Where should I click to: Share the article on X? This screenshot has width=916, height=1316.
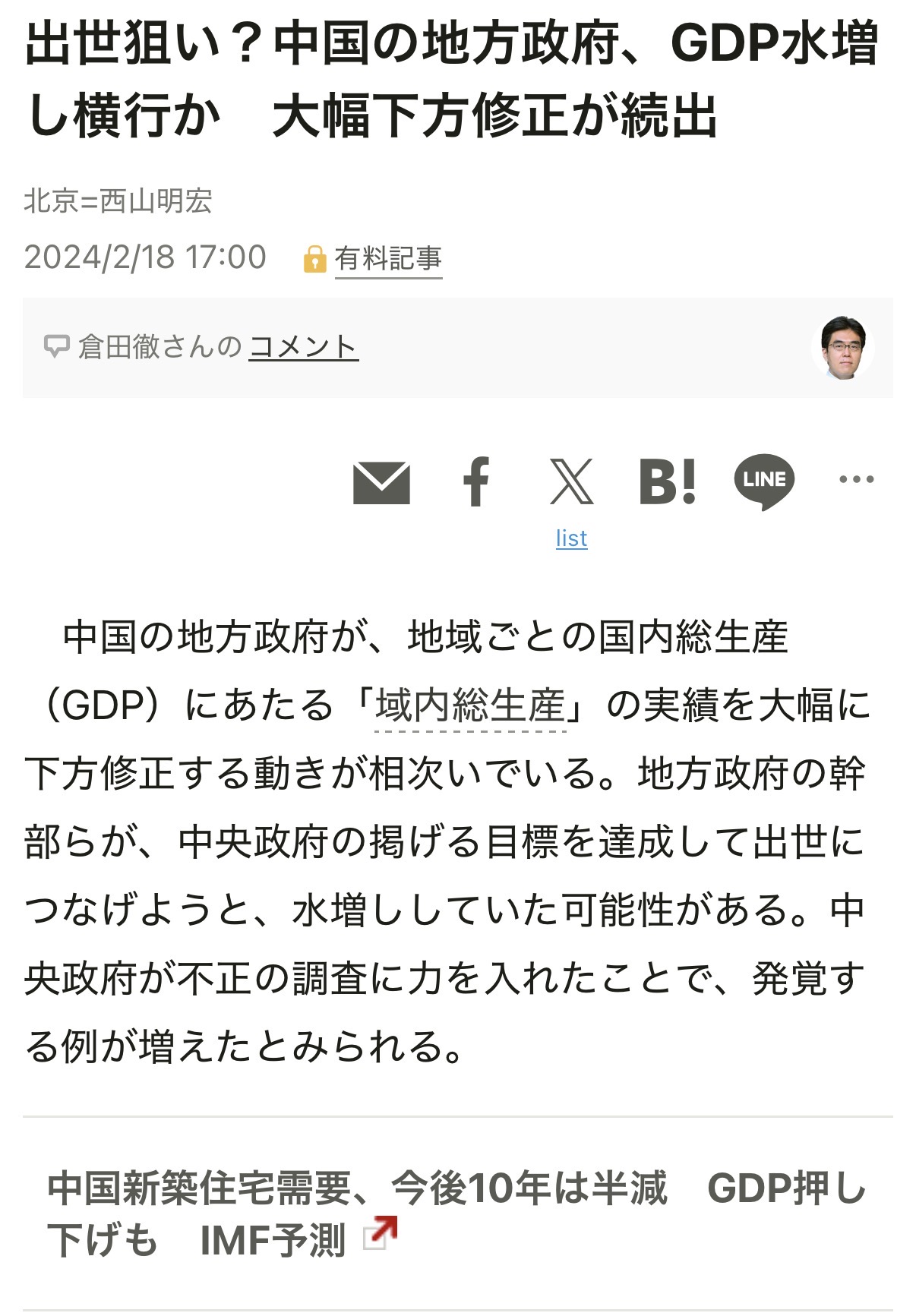coord(571,481)
